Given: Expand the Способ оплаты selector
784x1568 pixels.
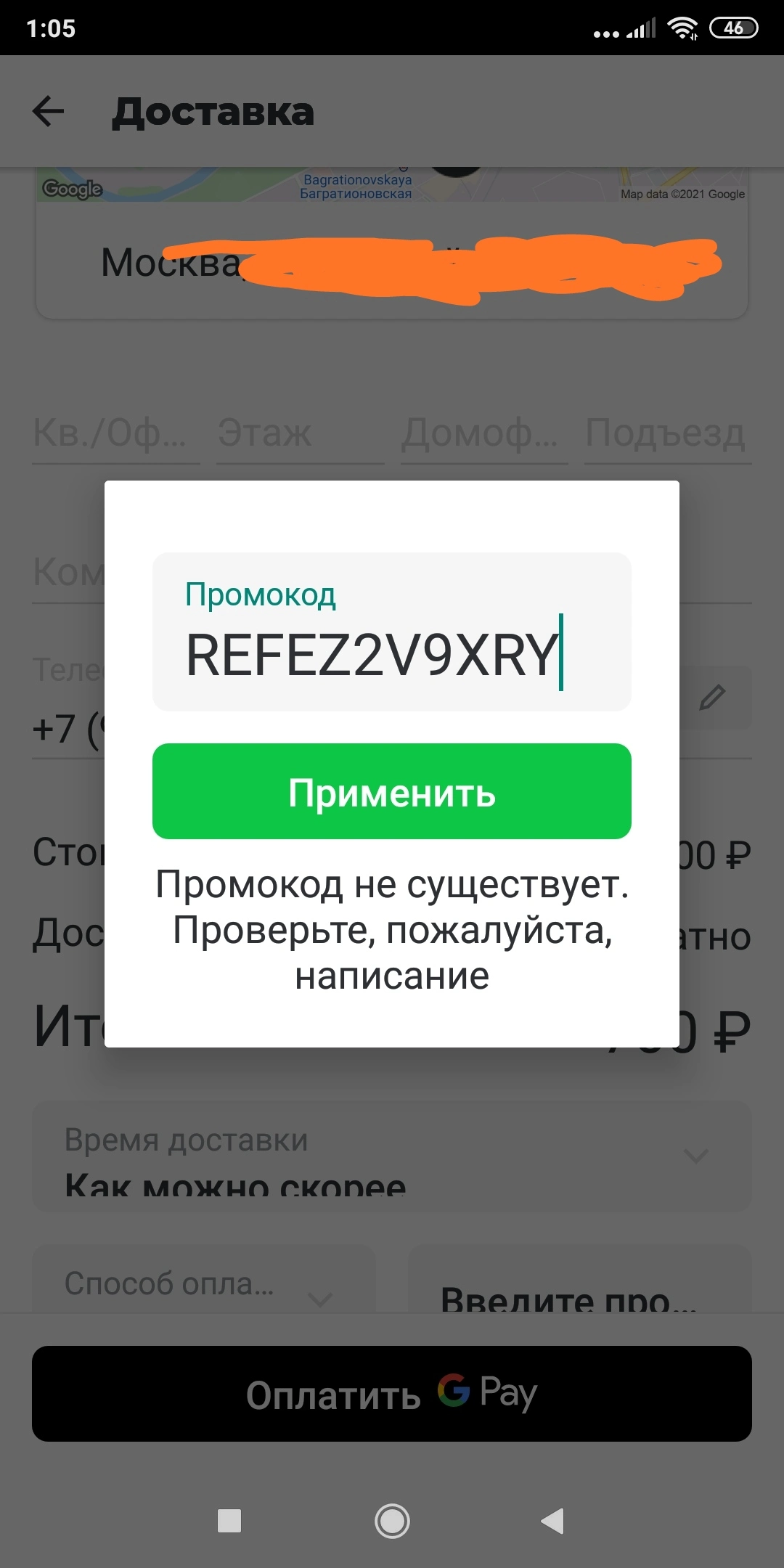Looking at the screenshot, I should [204, 1279].
